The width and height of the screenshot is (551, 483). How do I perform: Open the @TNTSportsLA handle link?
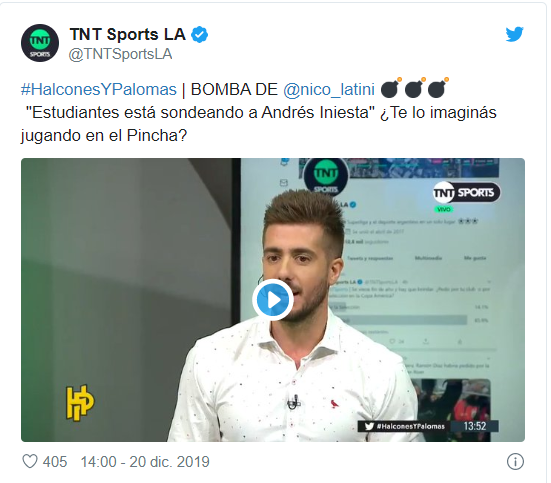tap(120, 54)
